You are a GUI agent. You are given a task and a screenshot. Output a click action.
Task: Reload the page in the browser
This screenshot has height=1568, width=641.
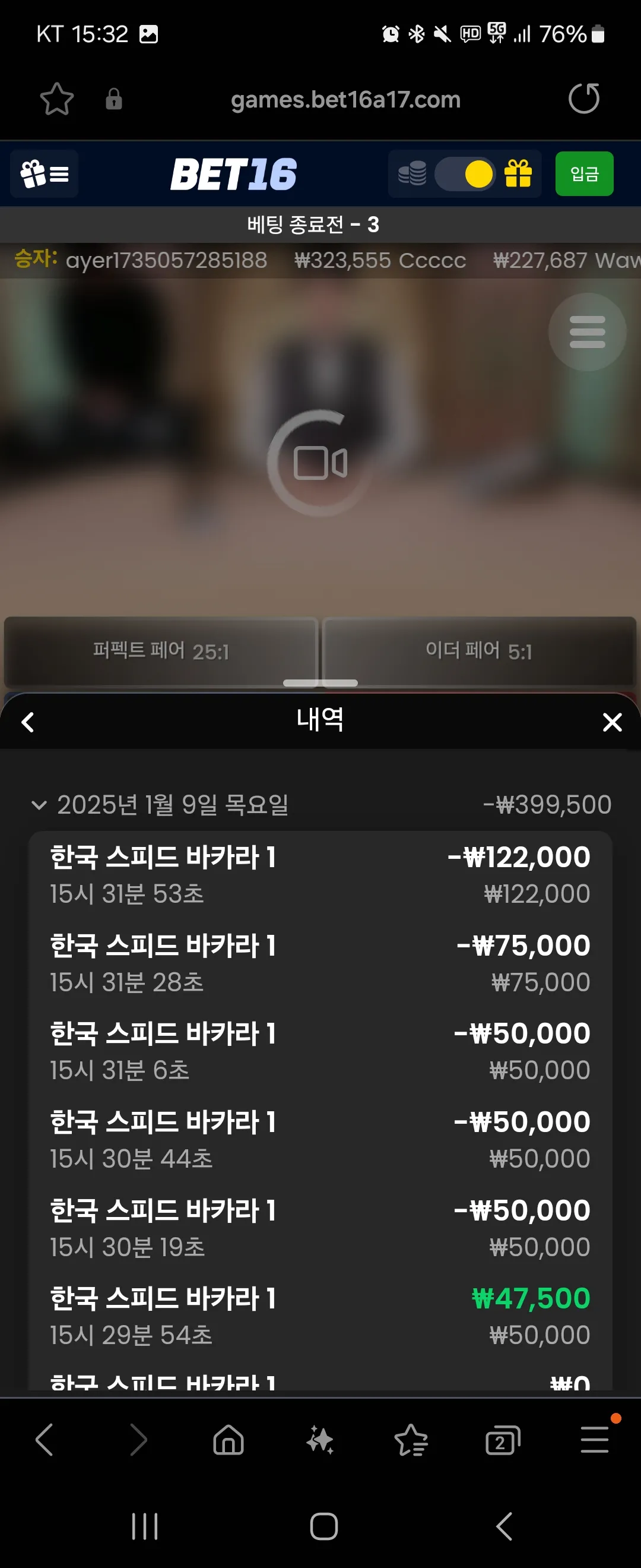point(584,99)
